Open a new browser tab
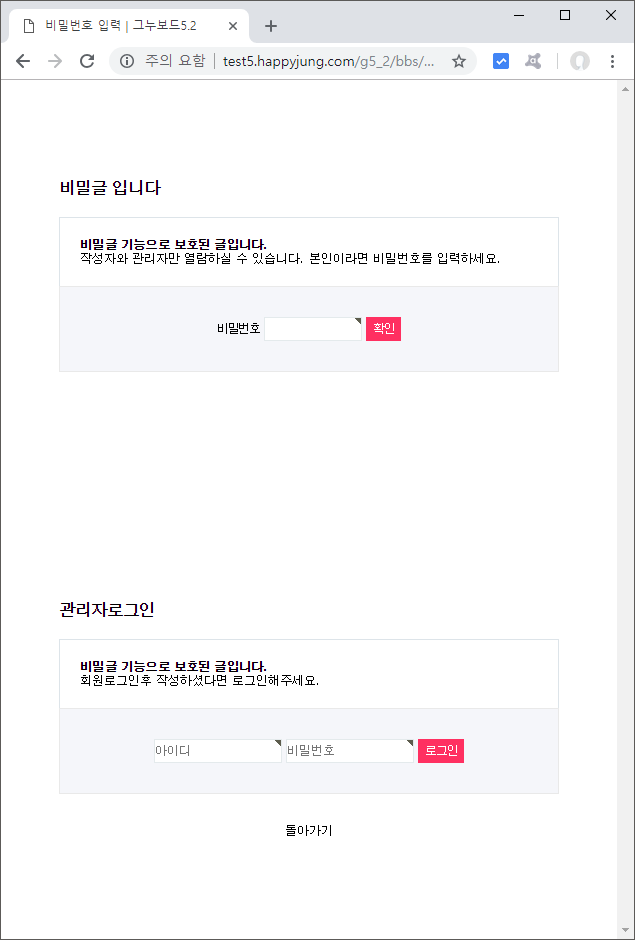635x940 pixels. pyautogui.click(x=270, y=26)
